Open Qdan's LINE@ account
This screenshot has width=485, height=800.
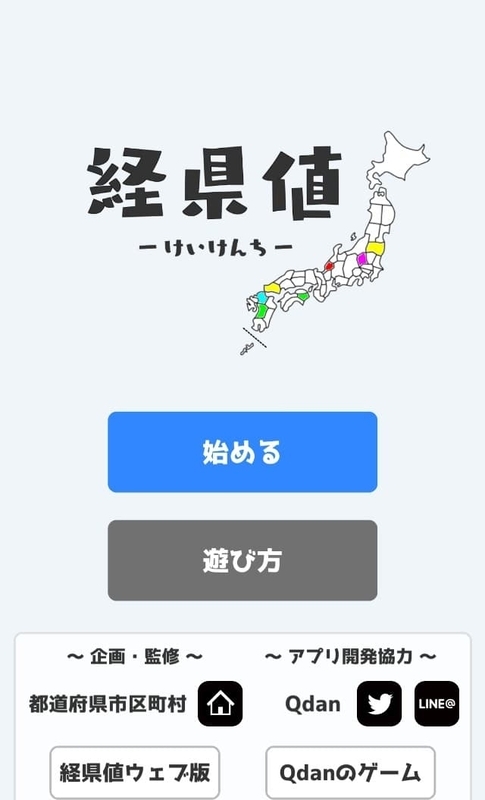point(437,704)
